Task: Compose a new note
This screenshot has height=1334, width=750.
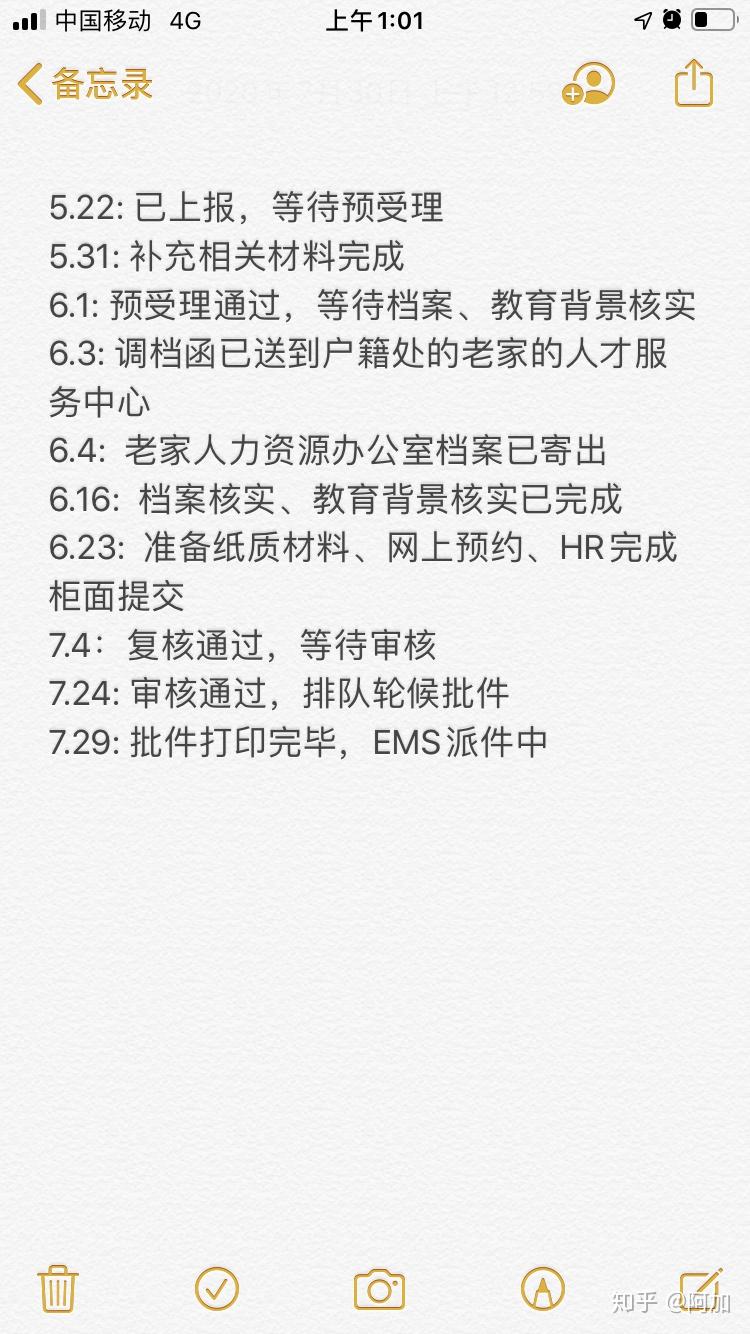Action: [x=700, y=1288]
